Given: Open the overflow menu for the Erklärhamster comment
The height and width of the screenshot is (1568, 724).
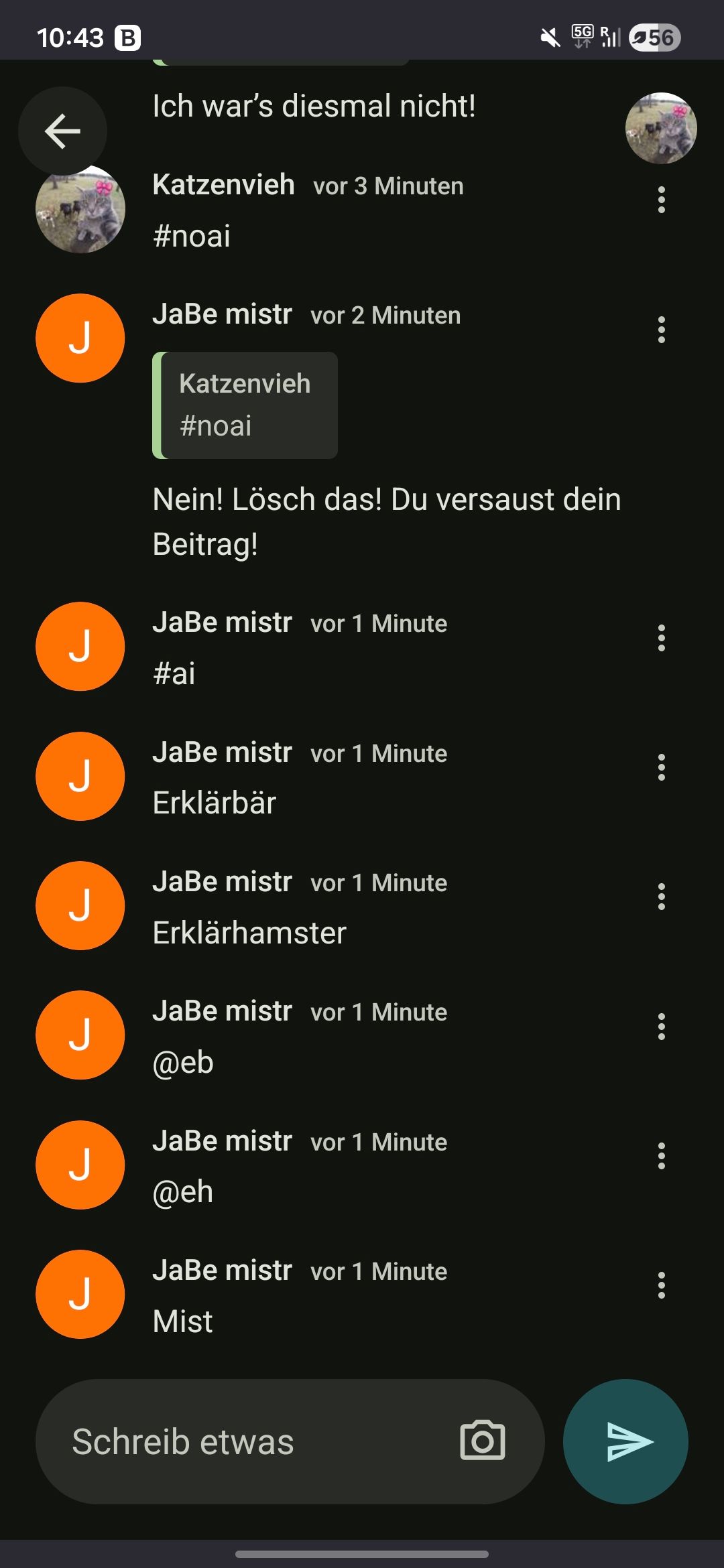Looking at the screenshot, I should click(x=662, y=897).
